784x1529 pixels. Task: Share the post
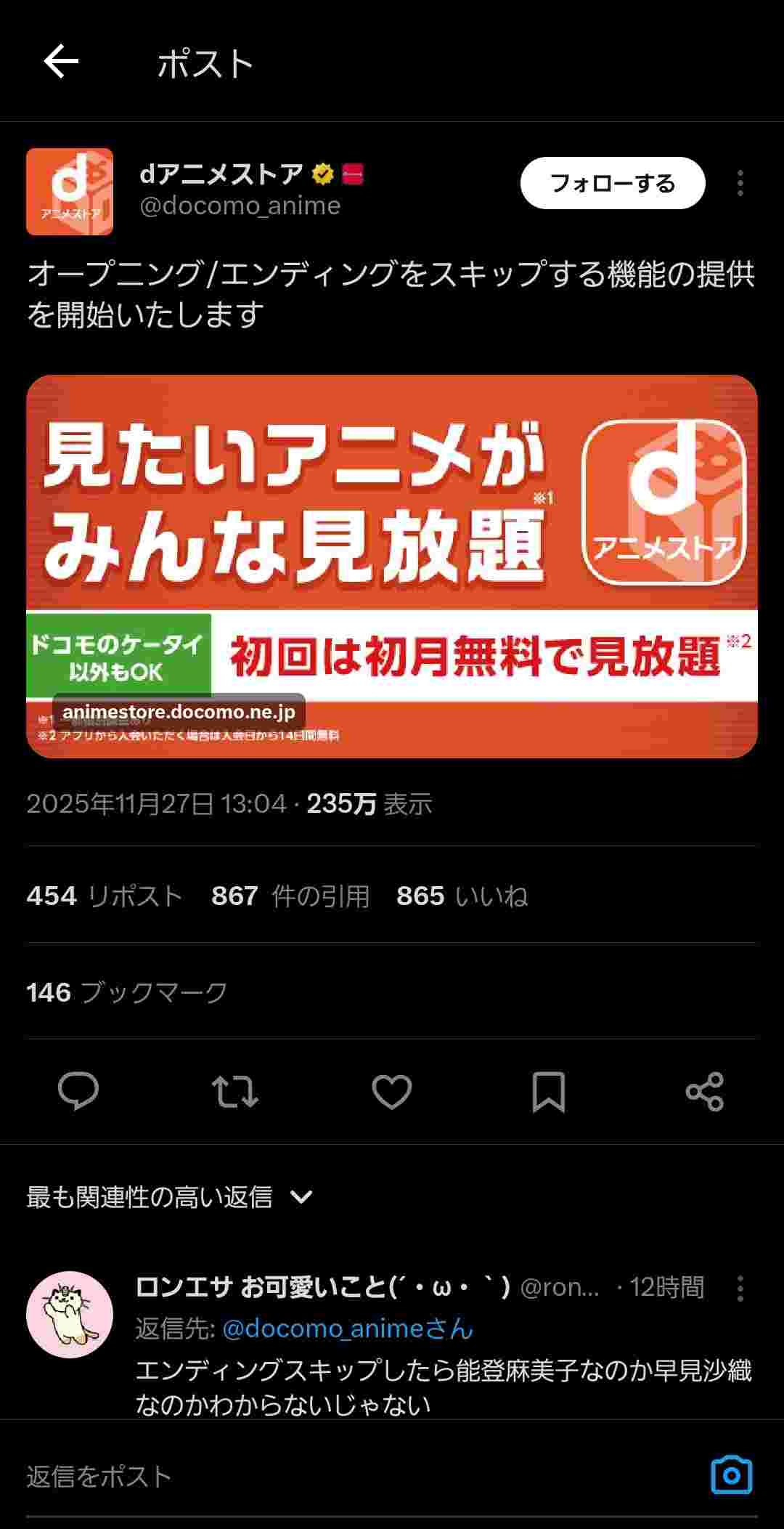(x=705, y=1091)
